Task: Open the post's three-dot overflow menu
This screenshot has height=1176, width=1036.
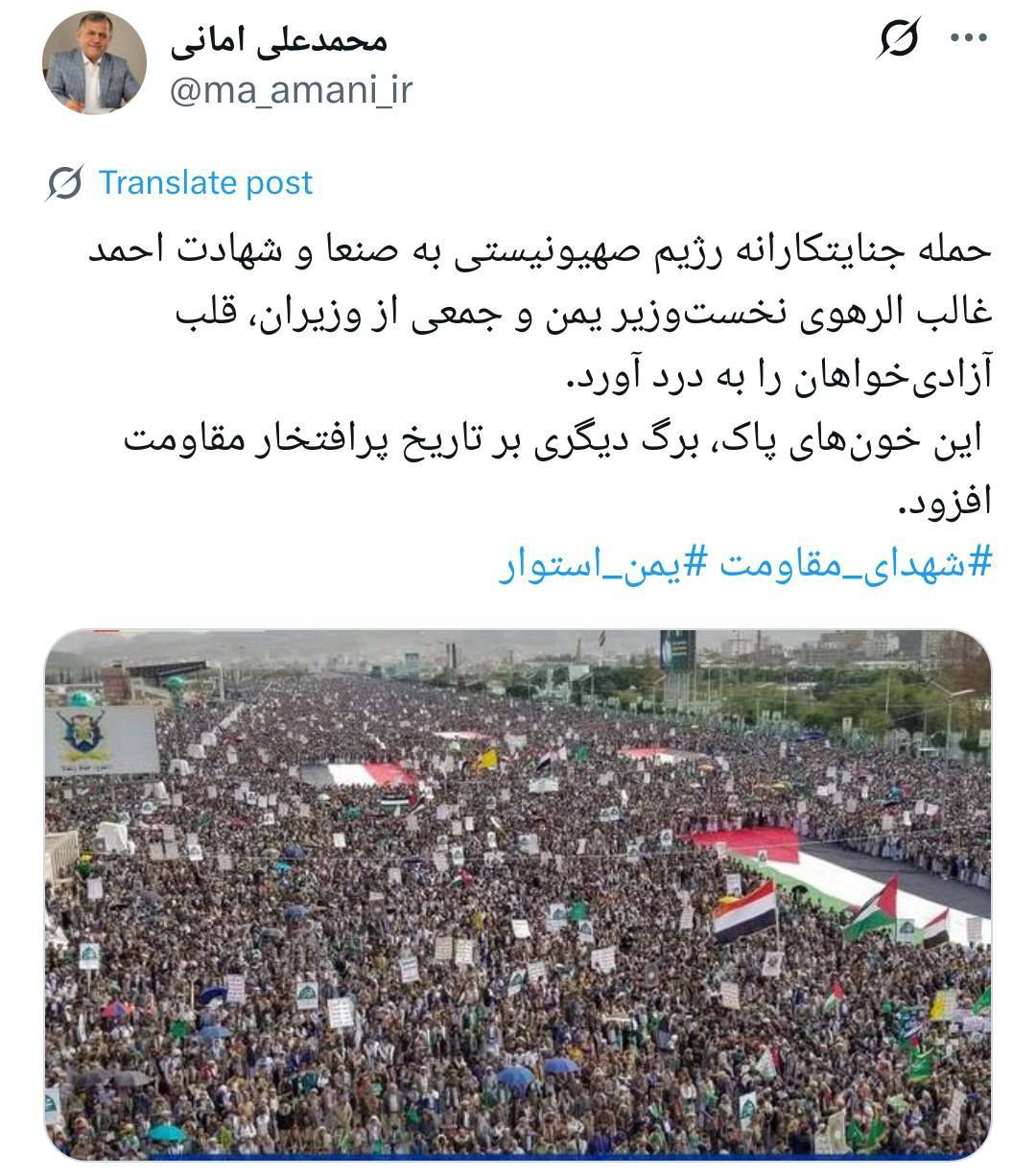Action: click(x=967, y=38)
